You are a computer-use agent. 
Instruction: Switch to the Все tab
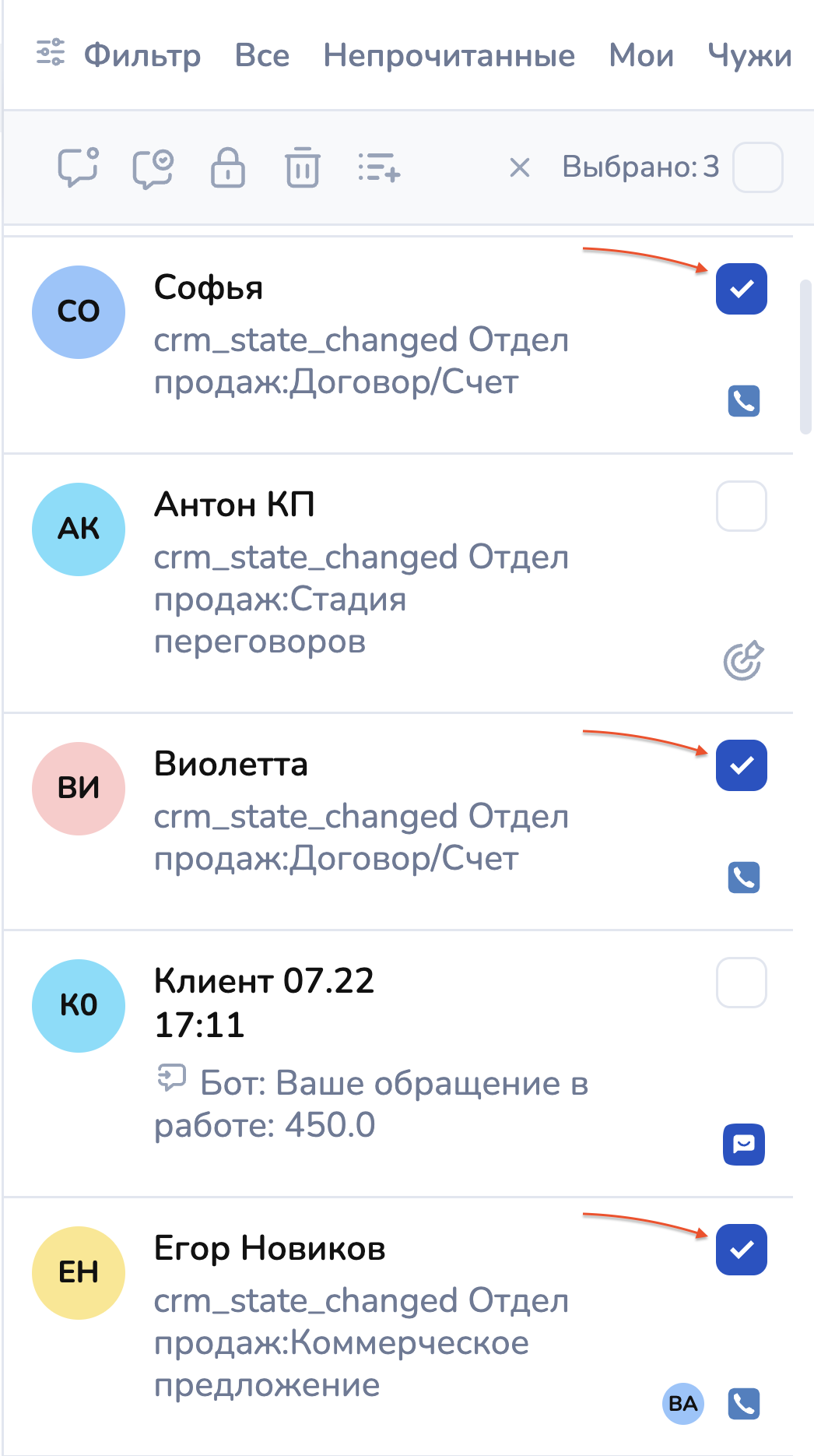point(262,55)
